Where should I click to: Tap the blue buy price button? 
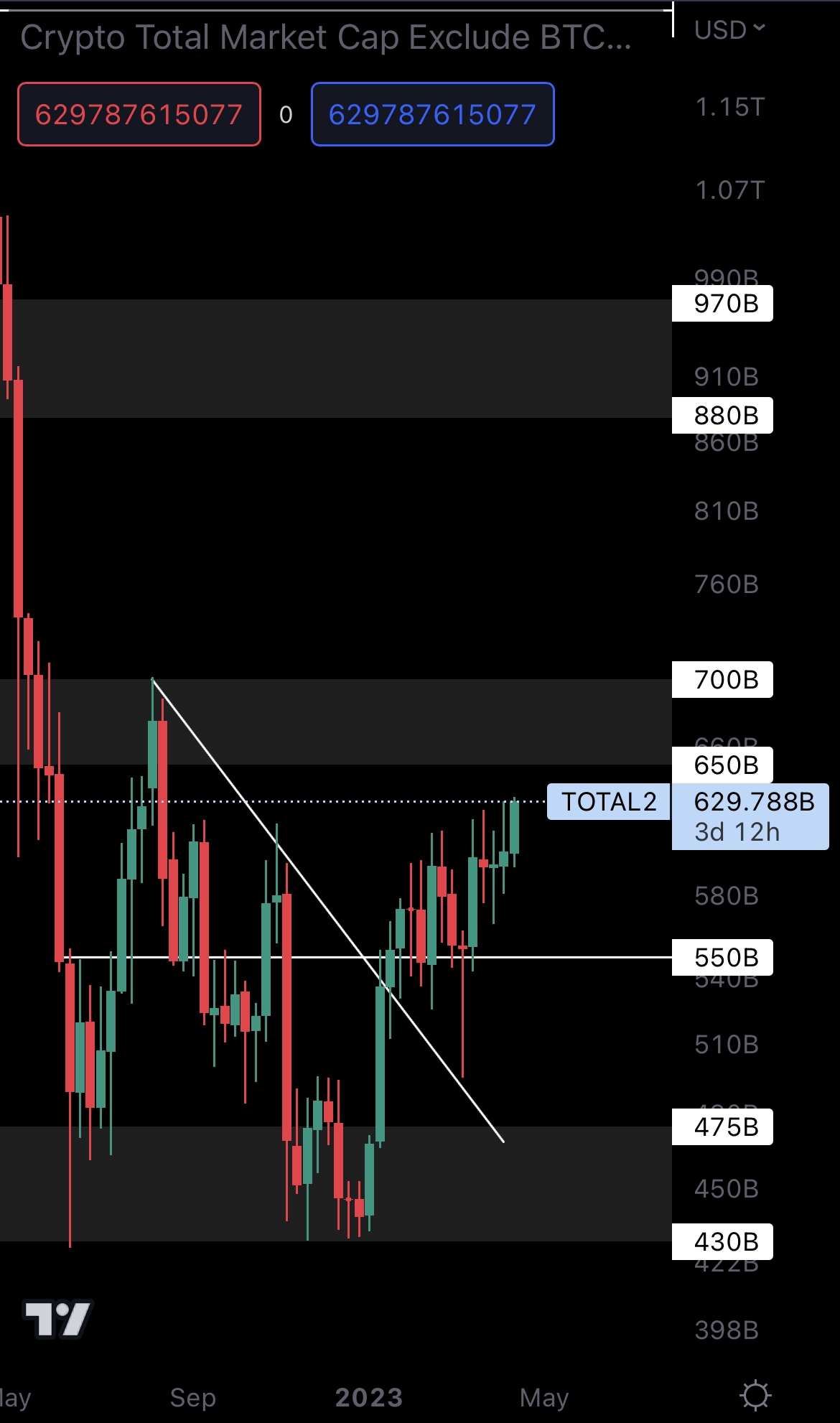pos(432,114)
